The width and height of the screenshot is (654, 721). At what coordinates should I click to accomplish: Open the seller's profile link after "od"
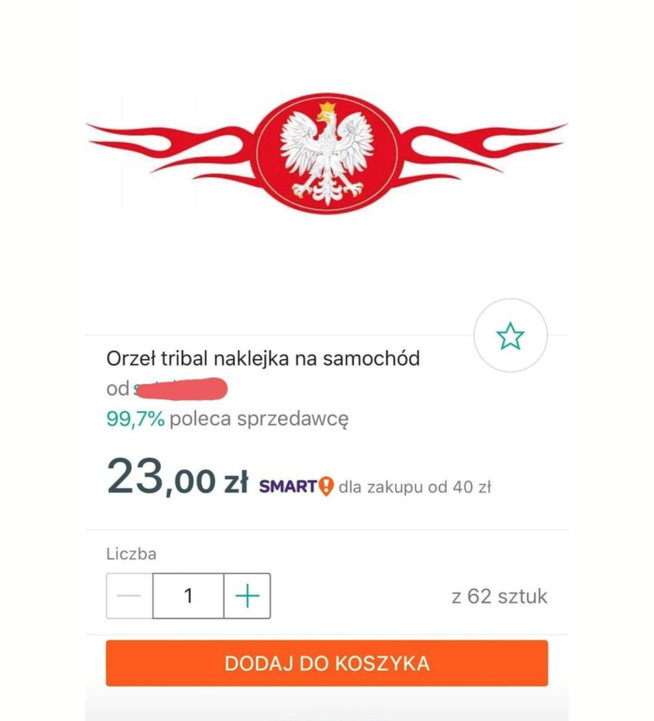pos(180,389)
